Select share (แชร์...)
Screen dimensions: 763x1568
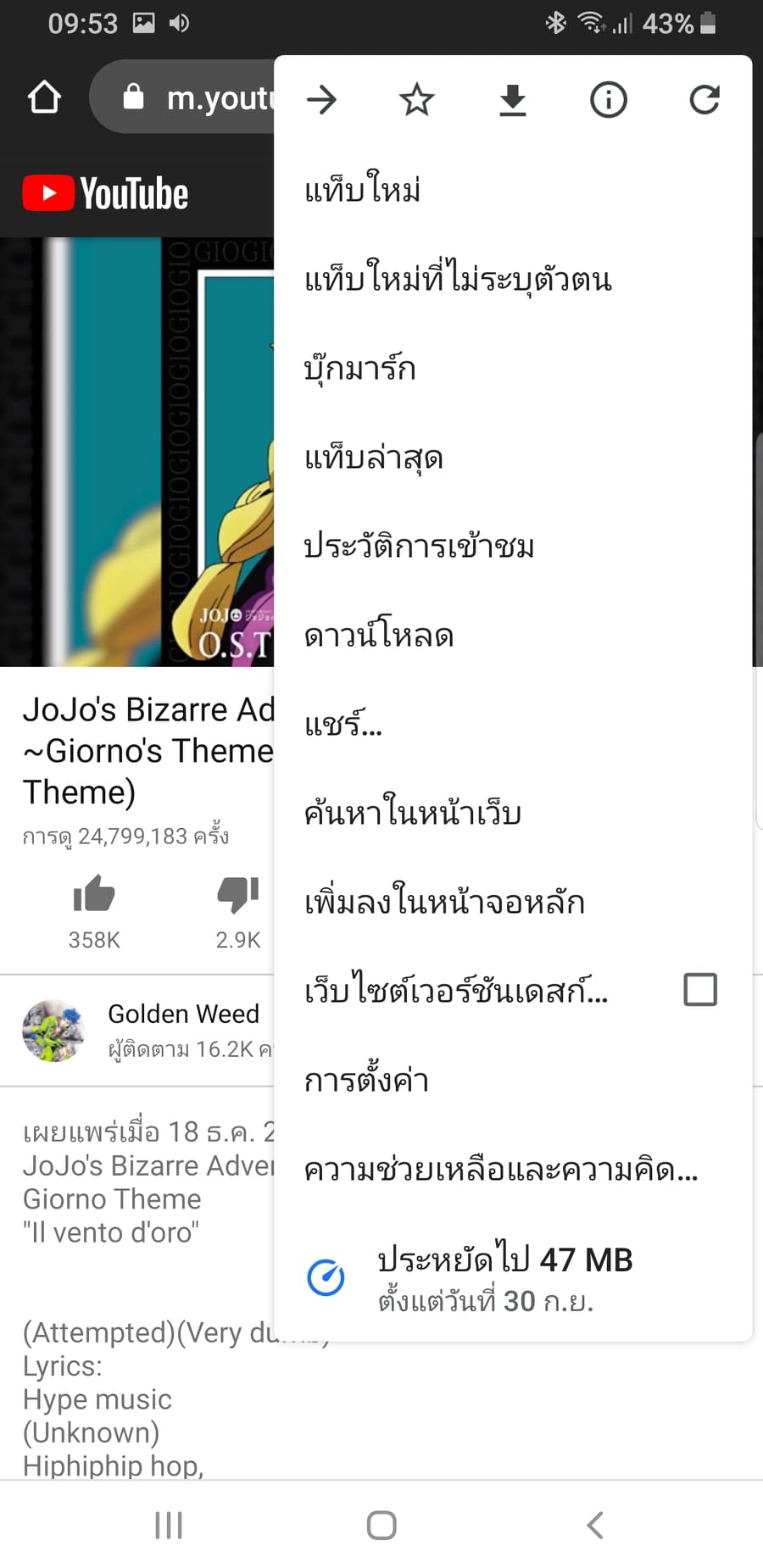(x=513, y=725)
